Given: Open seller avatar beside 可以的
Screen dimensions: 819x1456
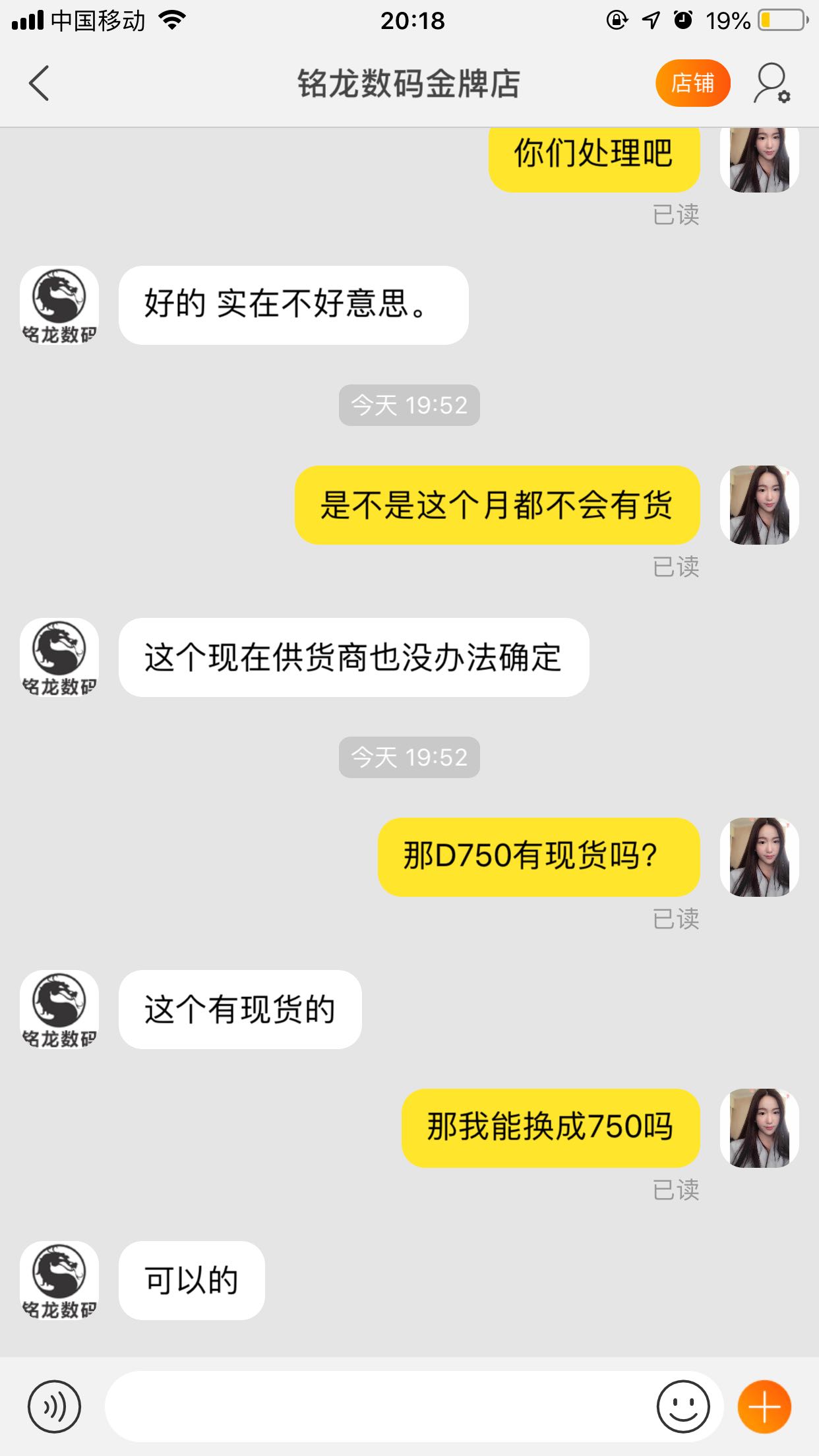Looking at the screenshot, I should tap(59, 1280).
